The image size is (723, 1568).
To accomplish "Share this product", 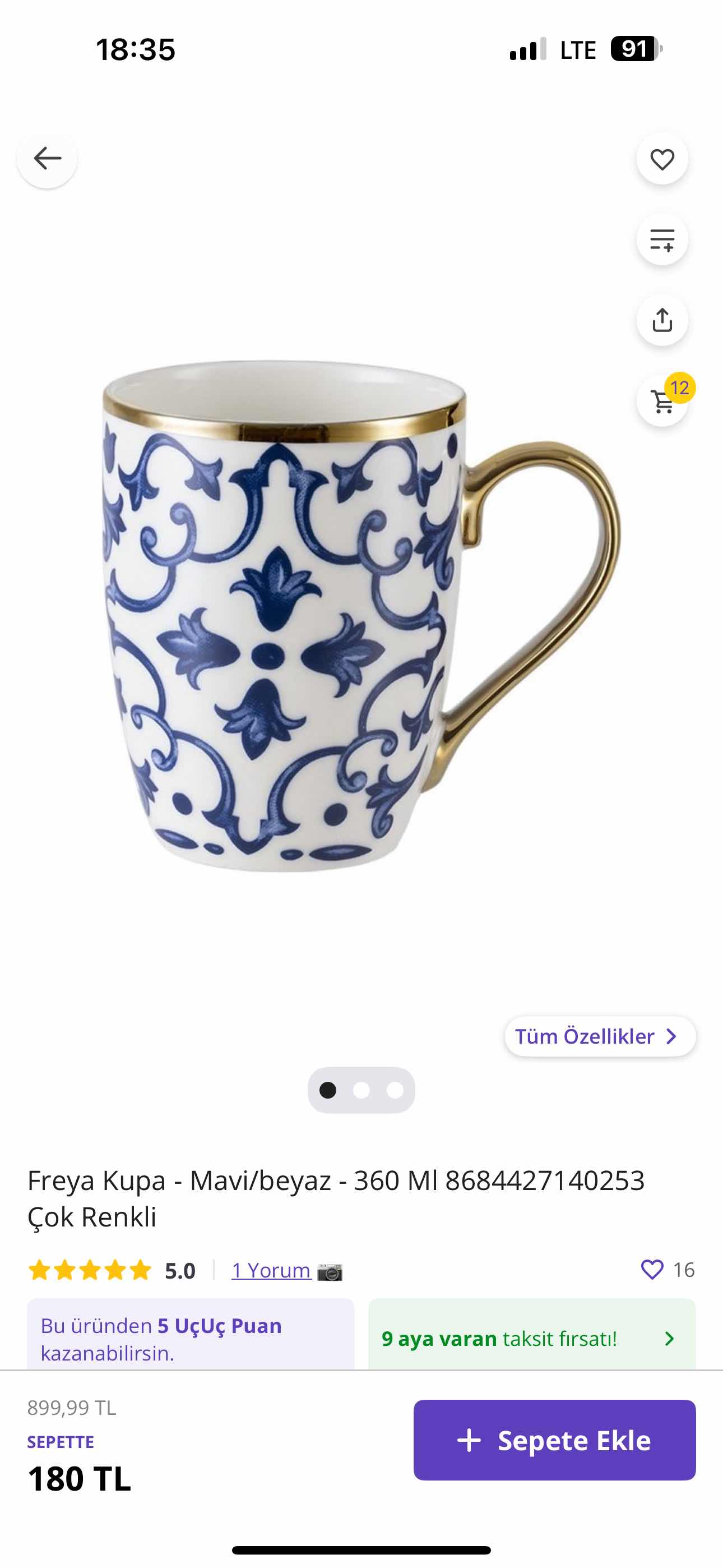I will click(x=662, y=320).
